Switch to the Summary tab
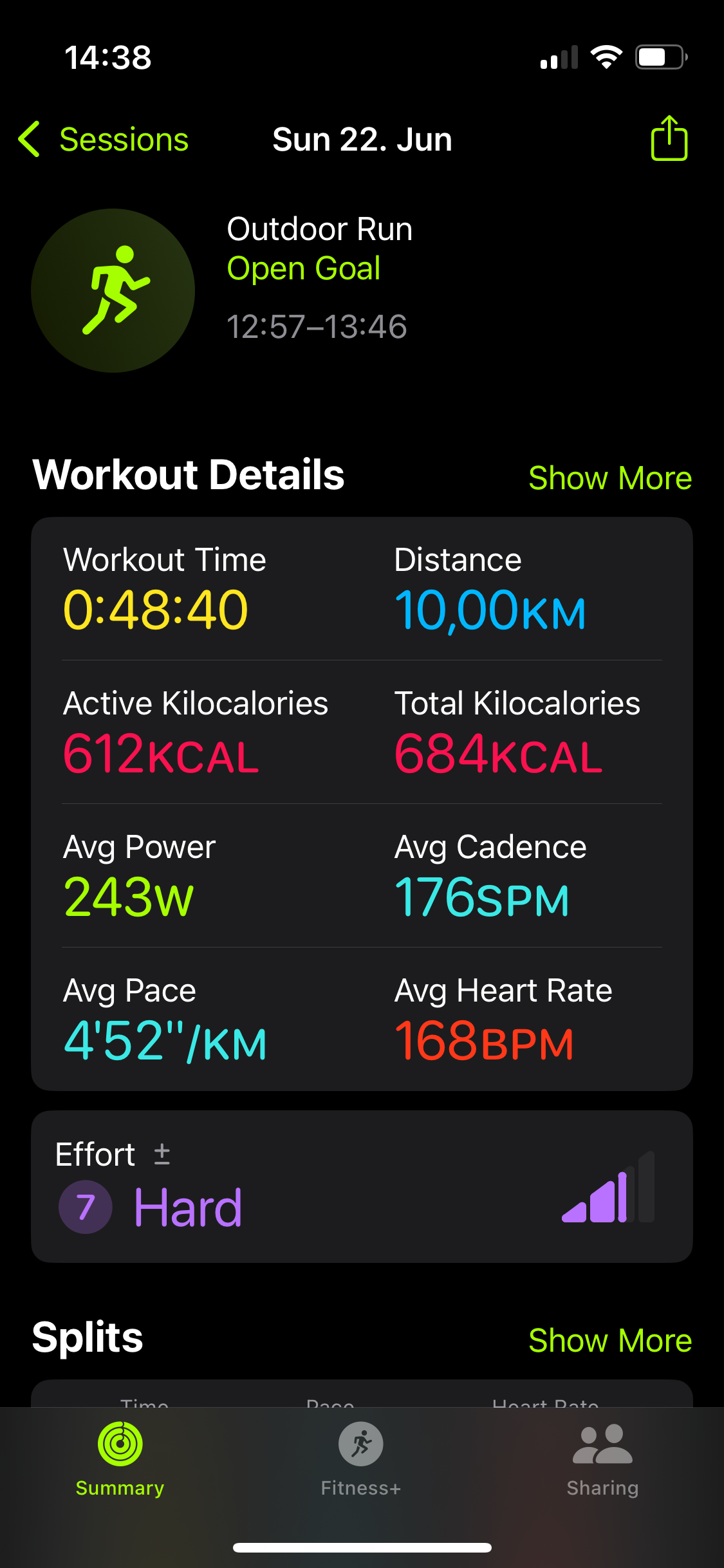 pyautogui.click(x=120, y=1459)
